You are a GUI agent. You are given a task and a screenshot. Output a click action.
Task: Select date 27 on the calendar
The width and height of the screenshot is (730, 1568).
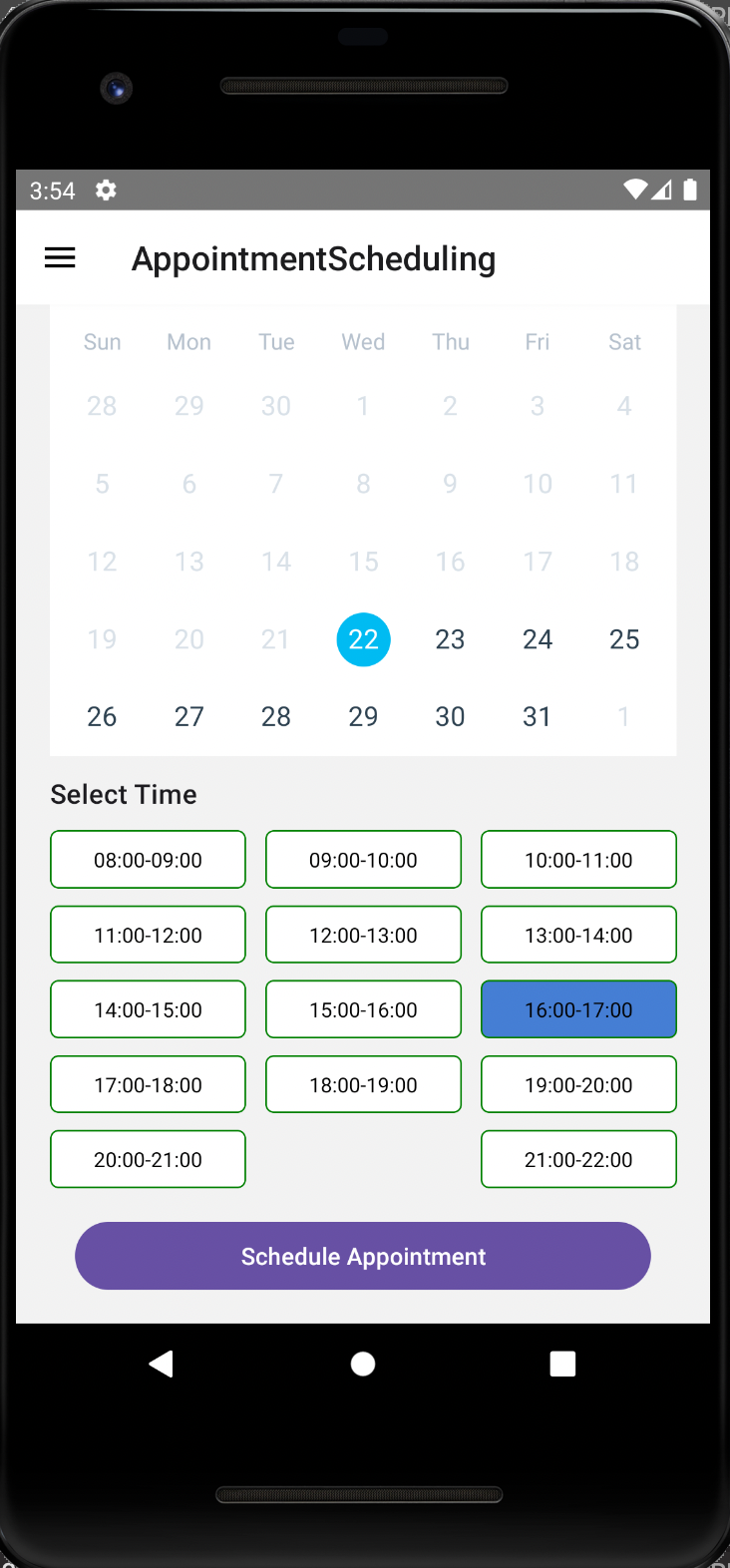[189, 717]
